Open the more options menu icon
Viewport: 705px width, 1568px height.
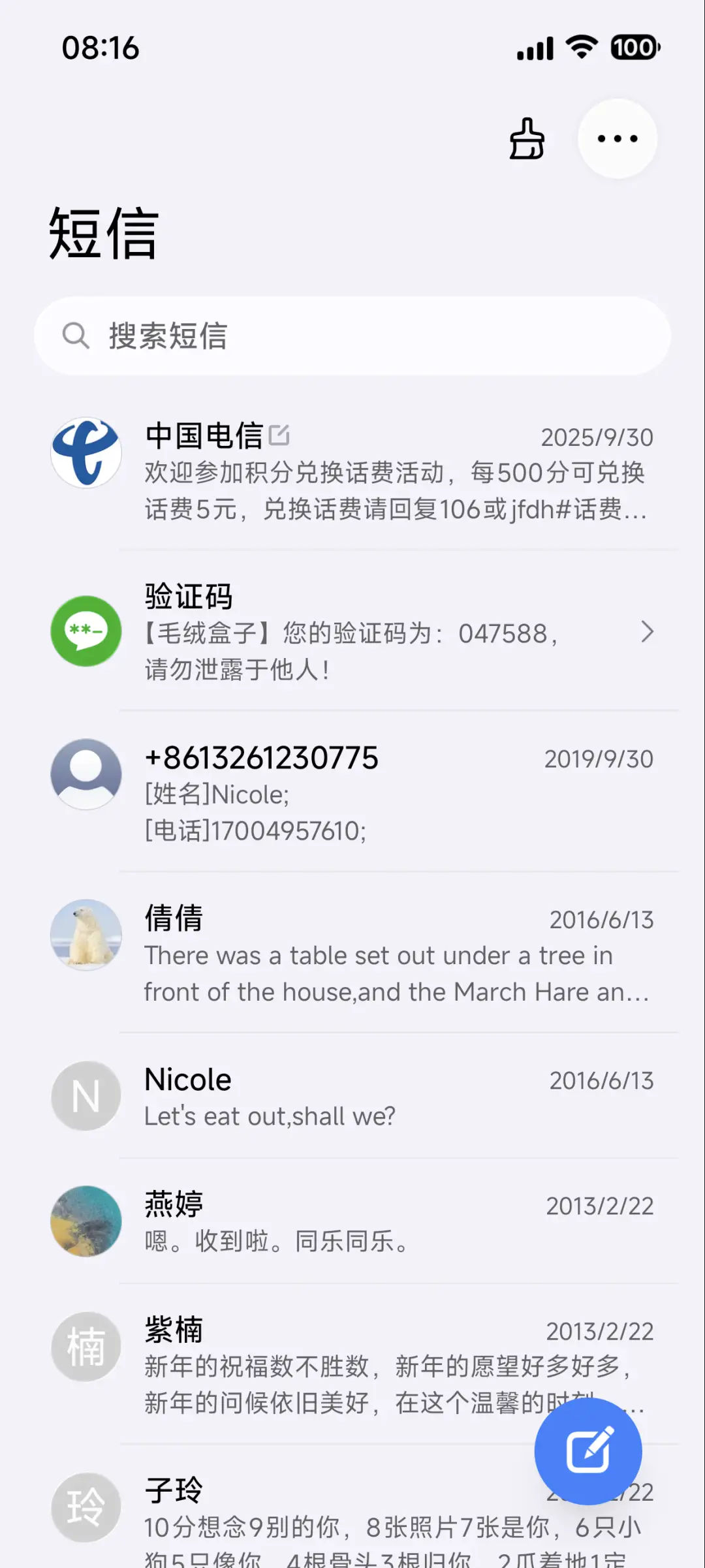pyautogui.click(x=617, y=138)
